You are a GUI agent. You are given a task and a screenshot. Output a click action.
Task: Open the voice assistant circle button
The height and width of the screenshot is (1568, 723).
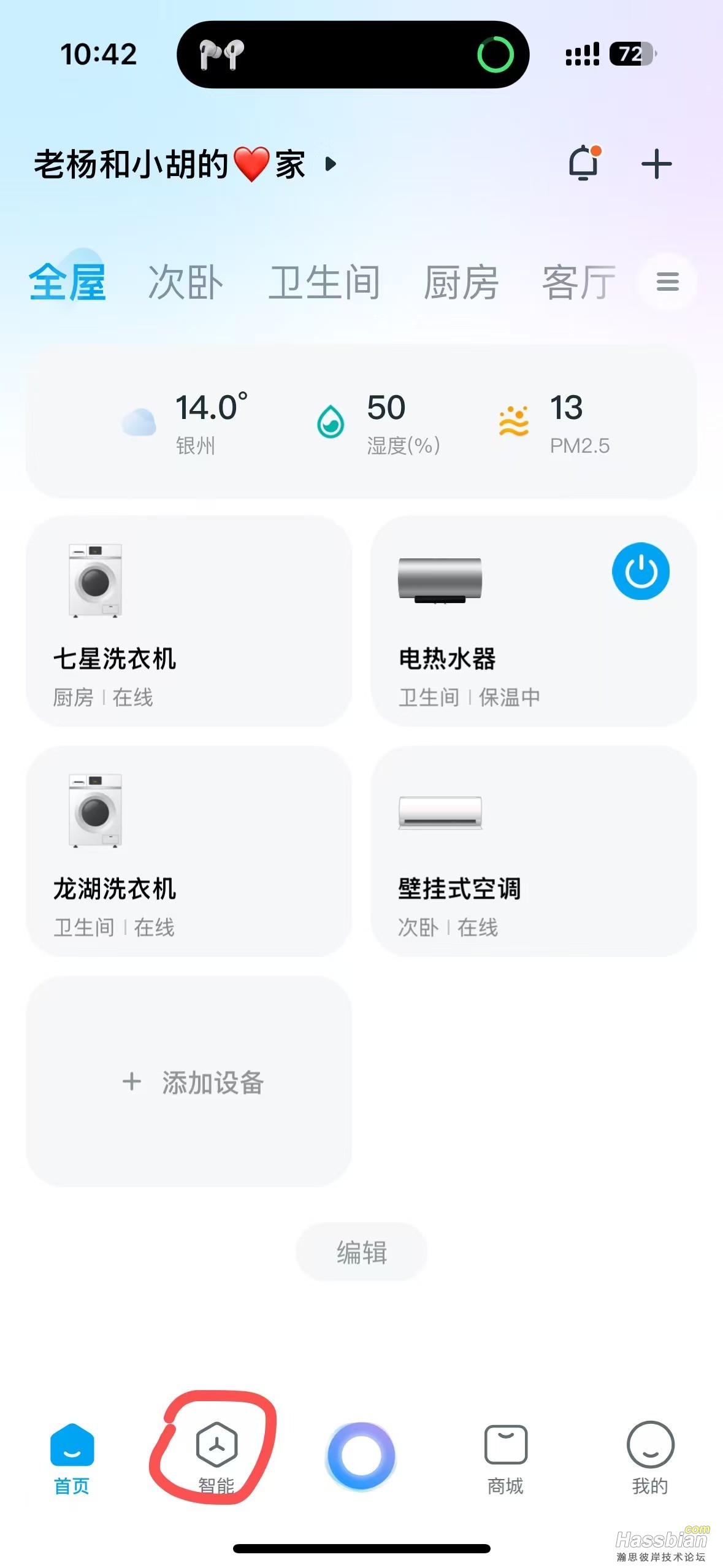(361, 1456)
